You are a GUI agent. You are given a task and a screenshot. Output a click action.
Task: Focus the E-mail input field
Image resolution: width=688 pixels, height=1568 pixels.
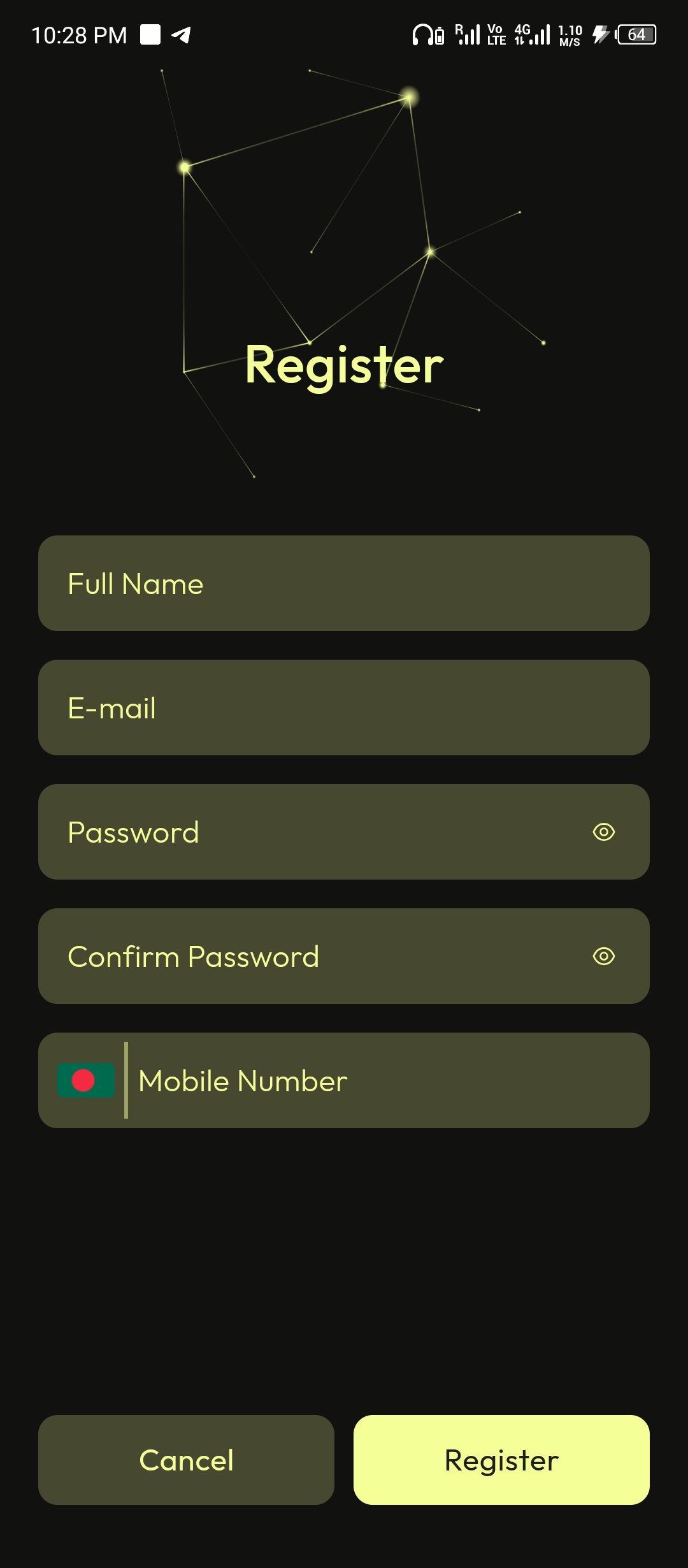344,708
